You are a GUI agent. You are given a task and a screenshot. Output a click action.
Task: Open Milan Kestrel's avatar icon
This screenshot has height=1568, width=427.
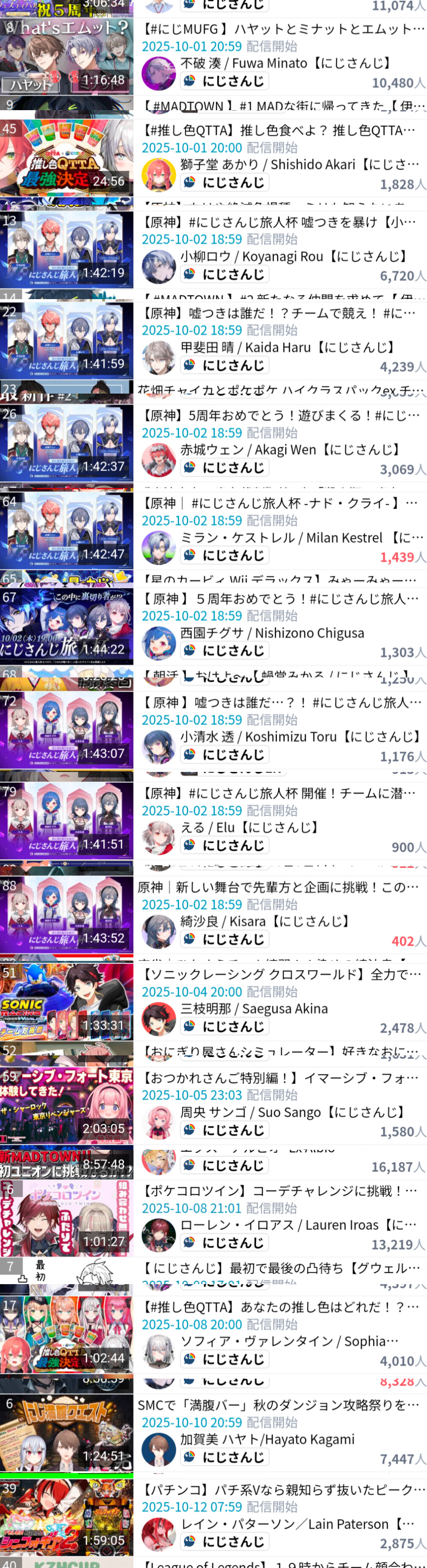pyautogui.click(x=158, y=547)
